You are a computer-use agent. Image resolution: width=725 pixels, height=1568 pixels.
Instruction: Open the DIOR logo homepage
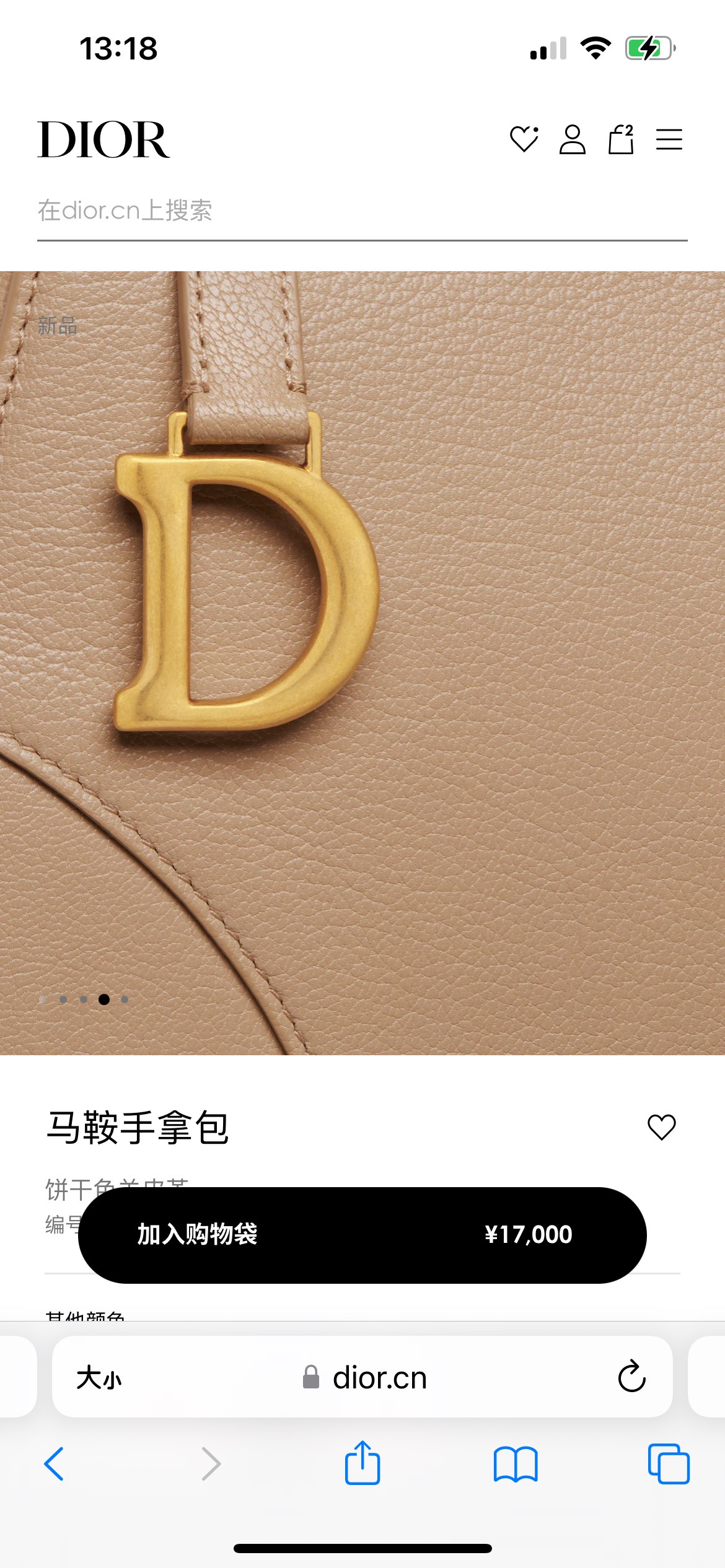pyautogui.click(x=103, y=140)
